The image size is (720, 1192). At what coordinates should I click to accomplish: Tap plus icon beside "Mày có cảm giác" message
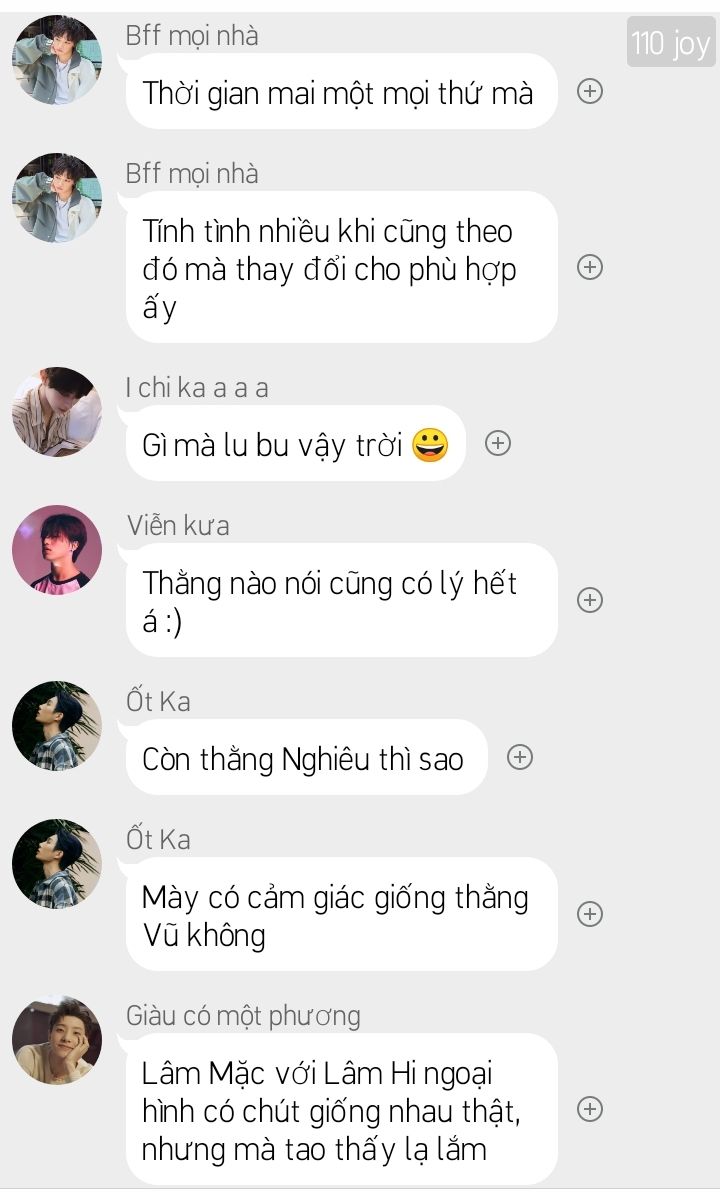[590, 914]
